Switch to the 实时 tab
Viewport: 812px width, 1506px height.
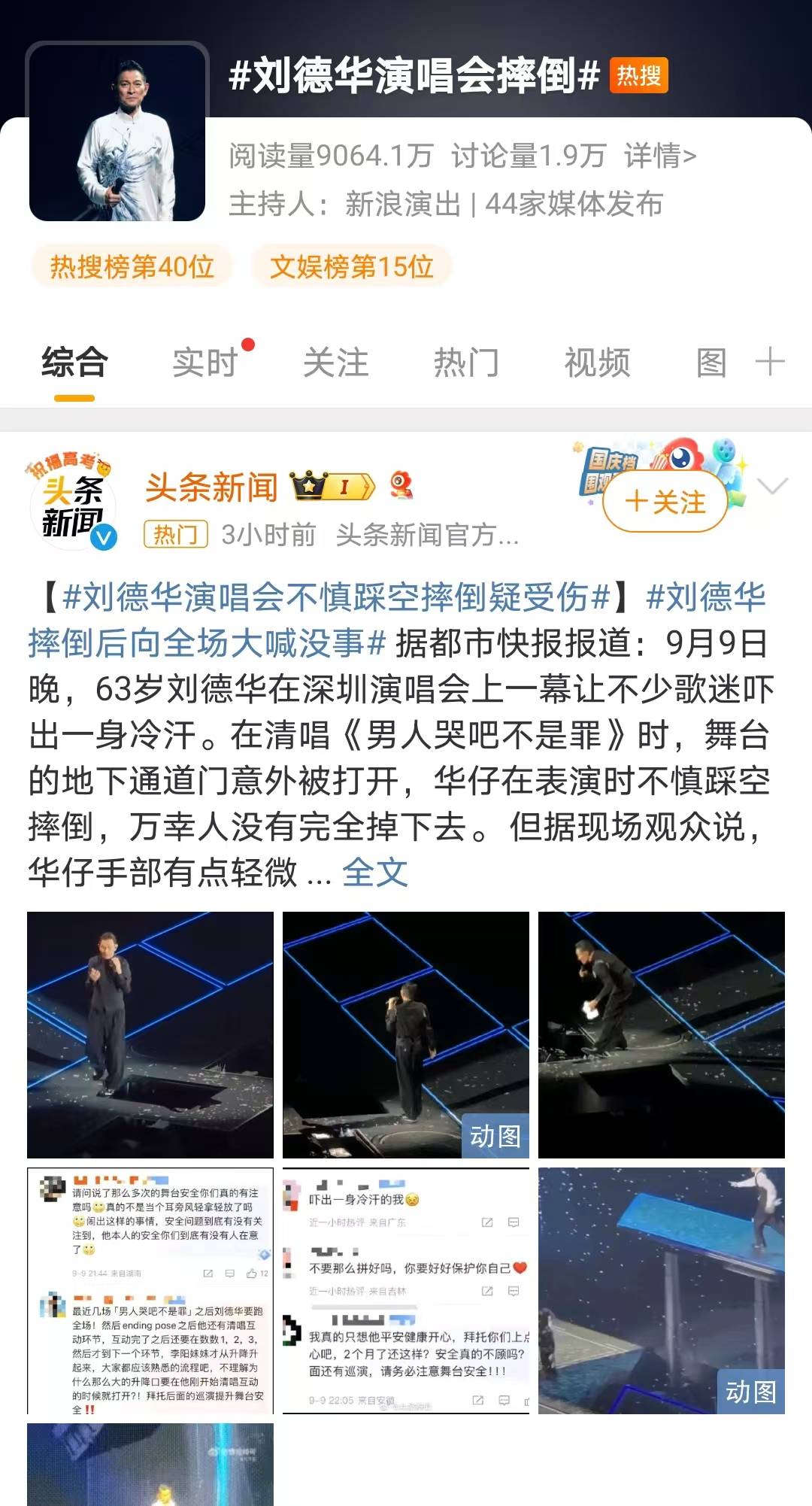(205, 363)
